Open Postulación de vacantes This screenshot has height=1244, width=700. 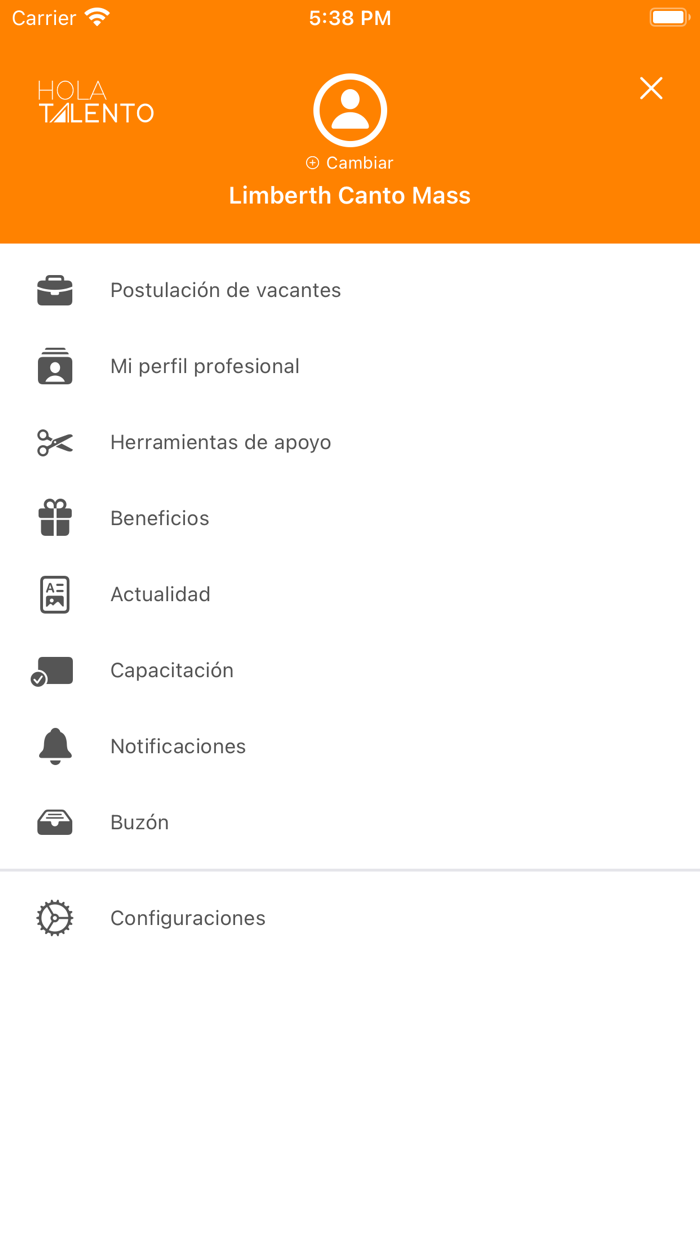(225, 290)
